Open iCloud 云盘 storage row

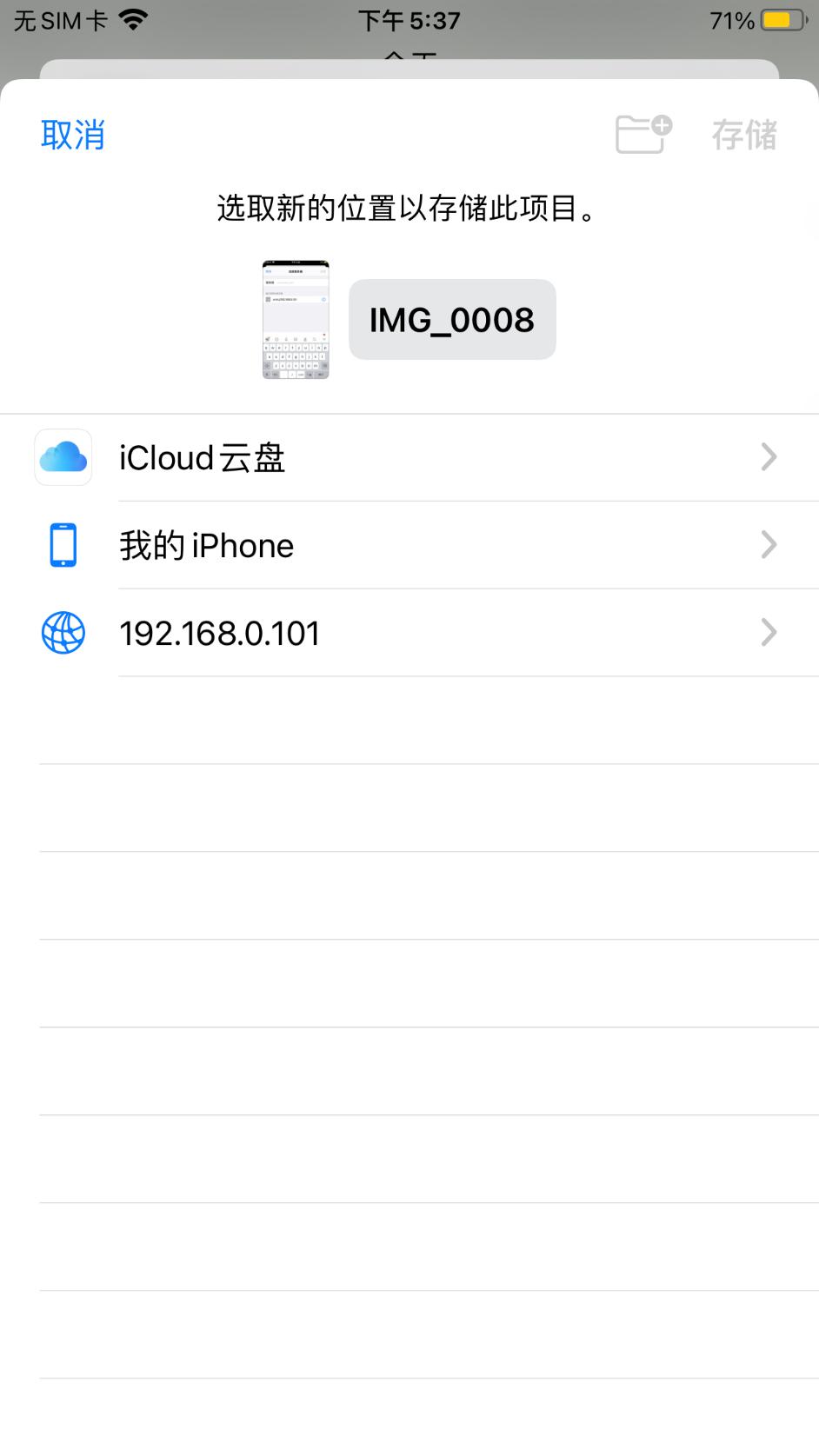(x=409, y=457)
